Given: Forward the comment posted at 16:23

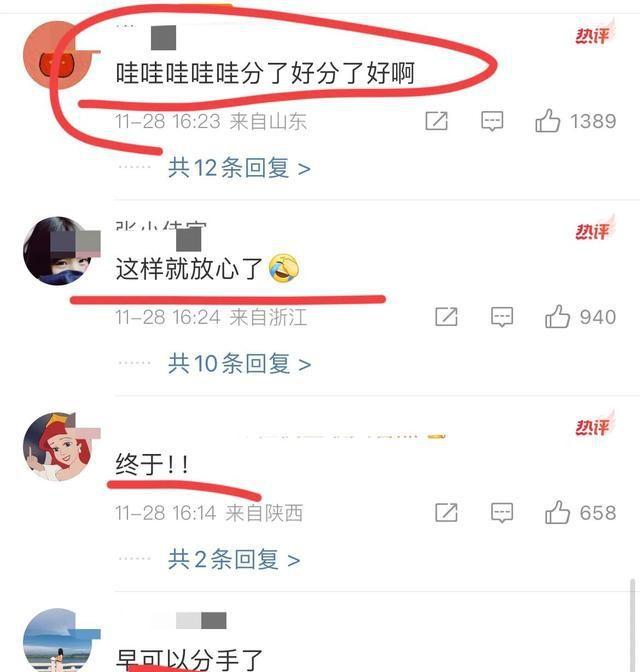Looking at the screenshot, I should click(436, 122).
